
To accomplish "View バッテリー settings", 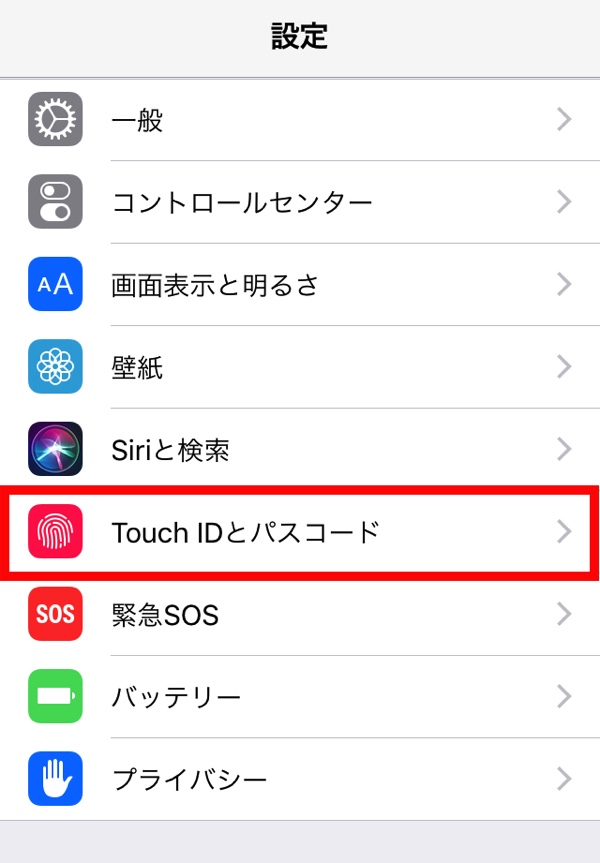I will pos(300,696).
